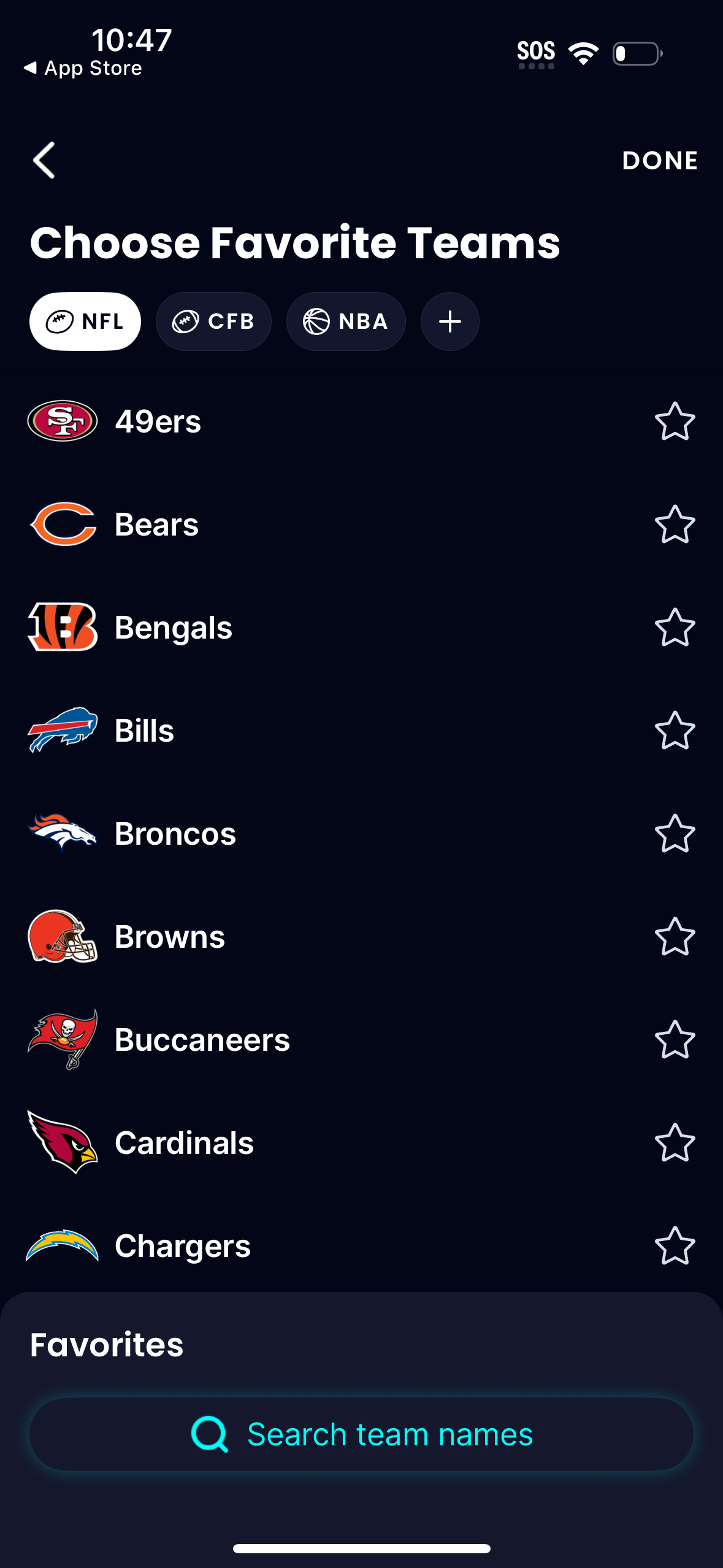The height and width of the screenshot is (1568, 723).
Task: Return to the App Store
Action: click(83, 67)
